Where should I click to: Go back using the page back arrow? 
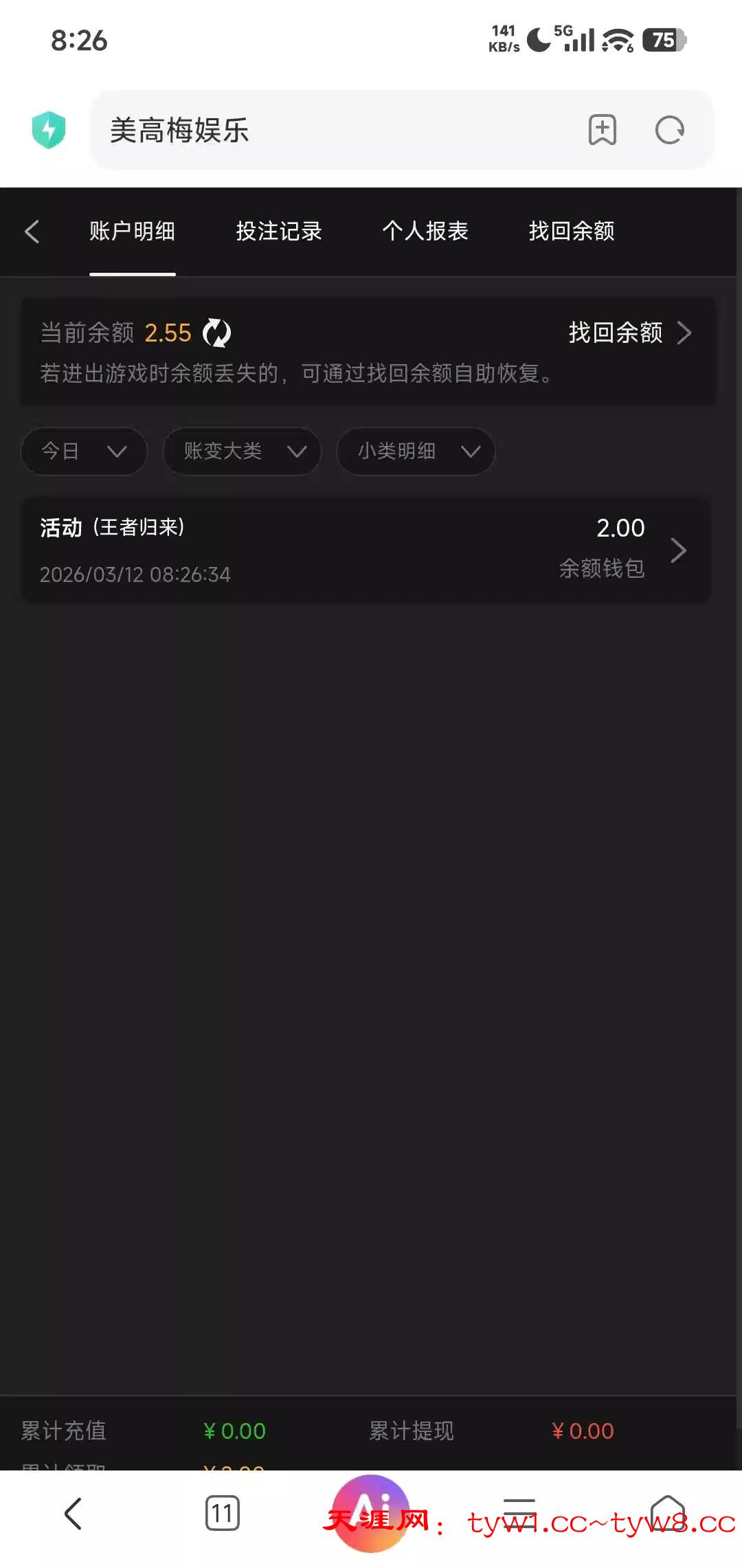[32, 232]
